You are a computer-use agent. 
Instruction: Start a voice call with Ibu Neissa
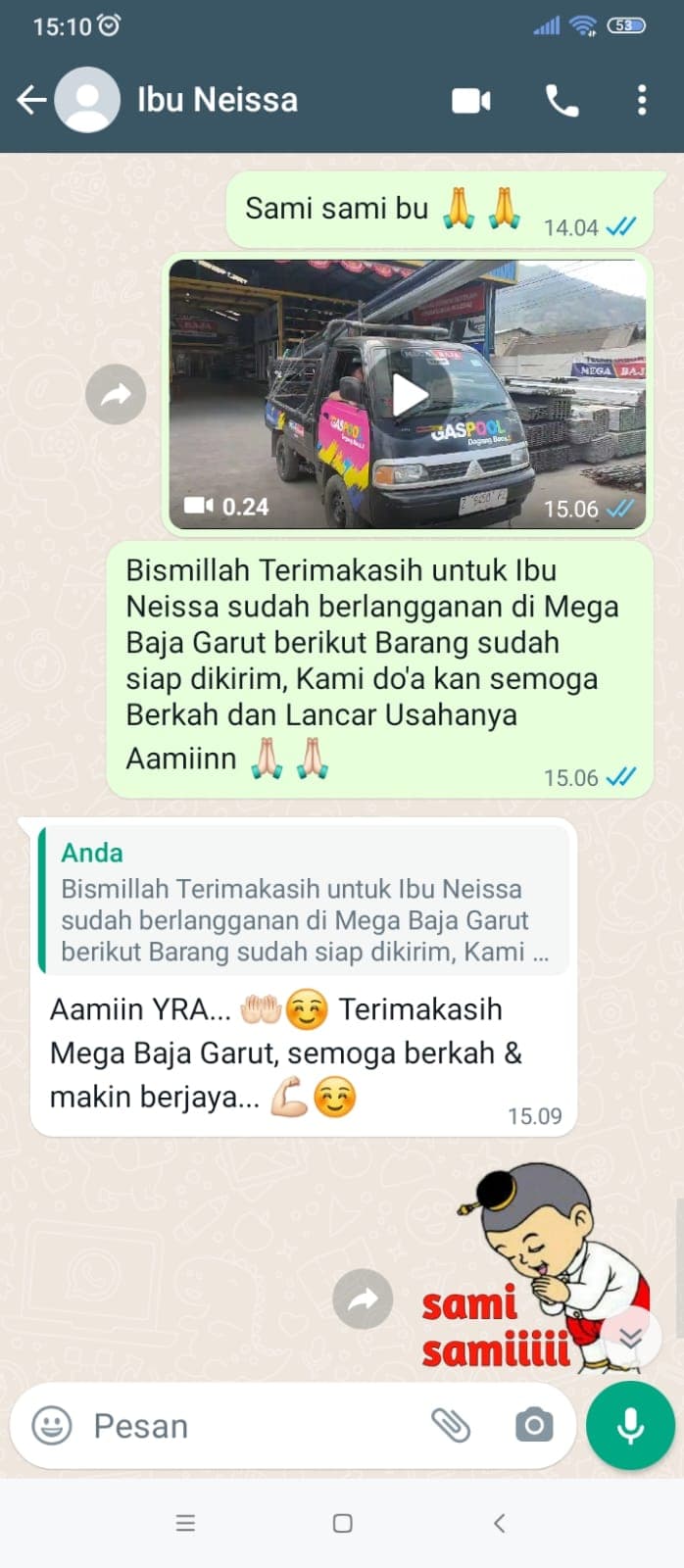(562, 100)
